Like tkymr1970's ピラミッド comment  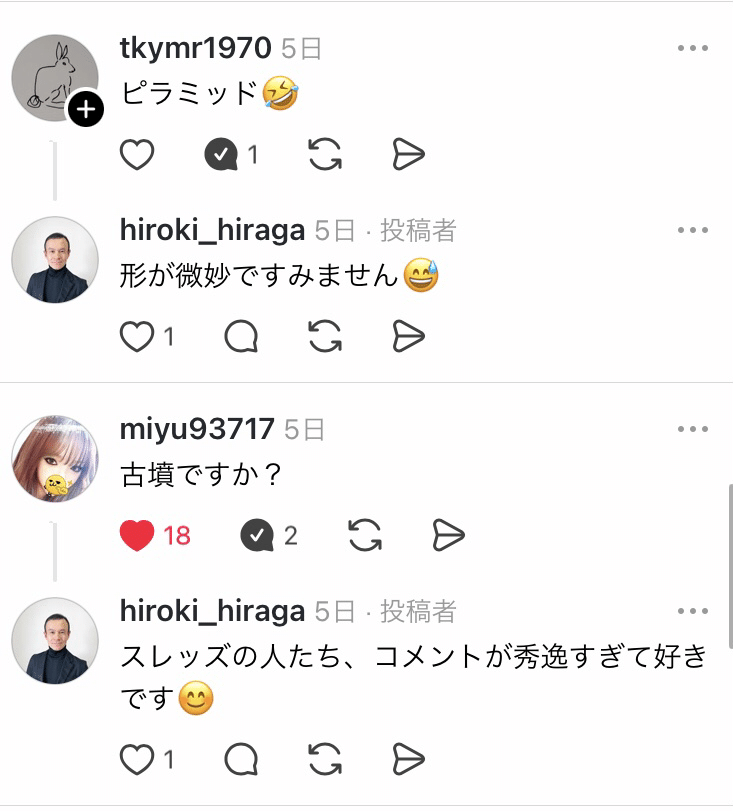coord(137,155)
